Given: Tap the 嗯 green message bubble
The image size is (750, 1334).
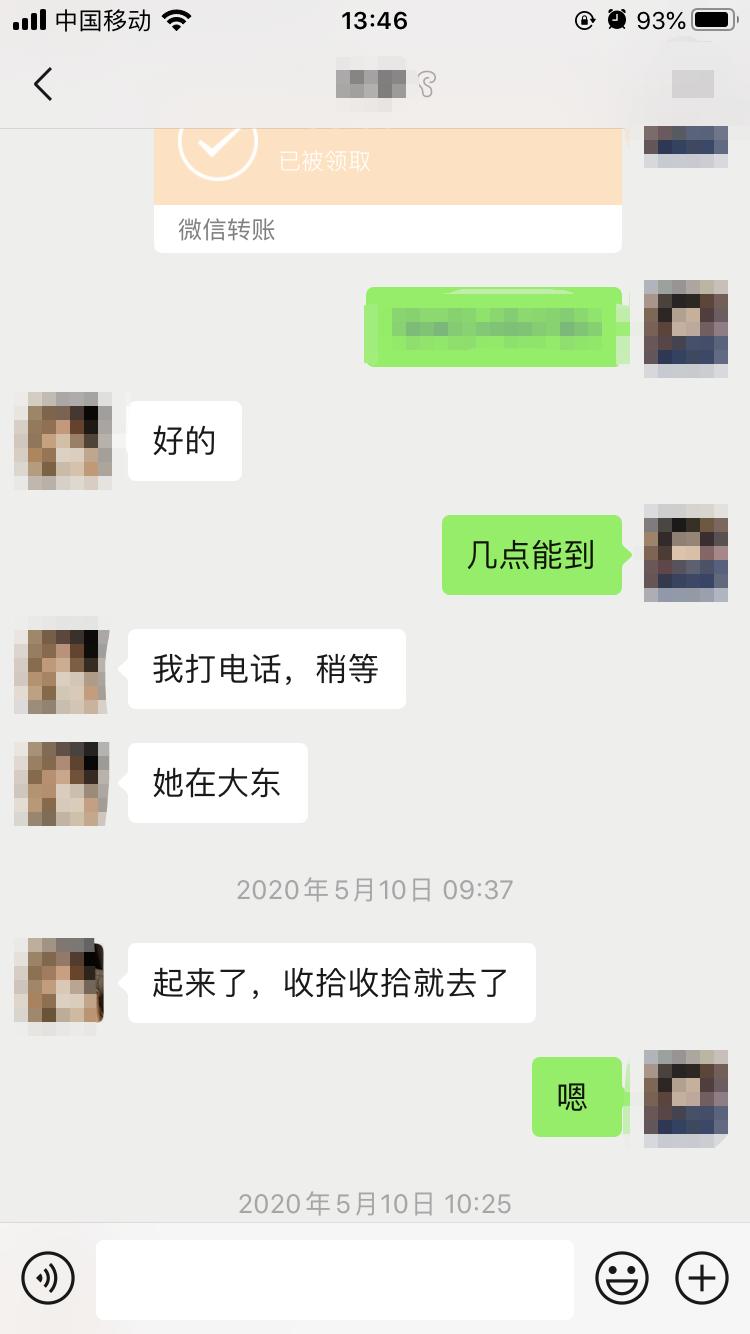Looking at the screenshot, I should [577, 1097].
